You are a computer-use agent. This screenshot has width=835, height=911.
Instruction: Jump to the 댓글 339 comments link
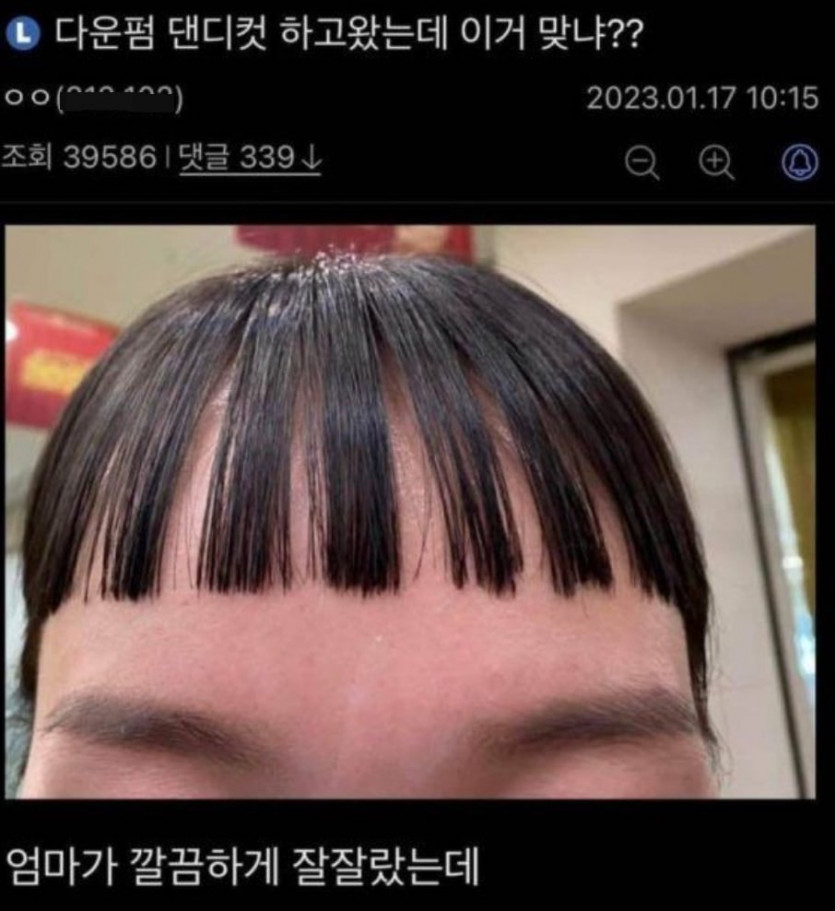point(250,157)
